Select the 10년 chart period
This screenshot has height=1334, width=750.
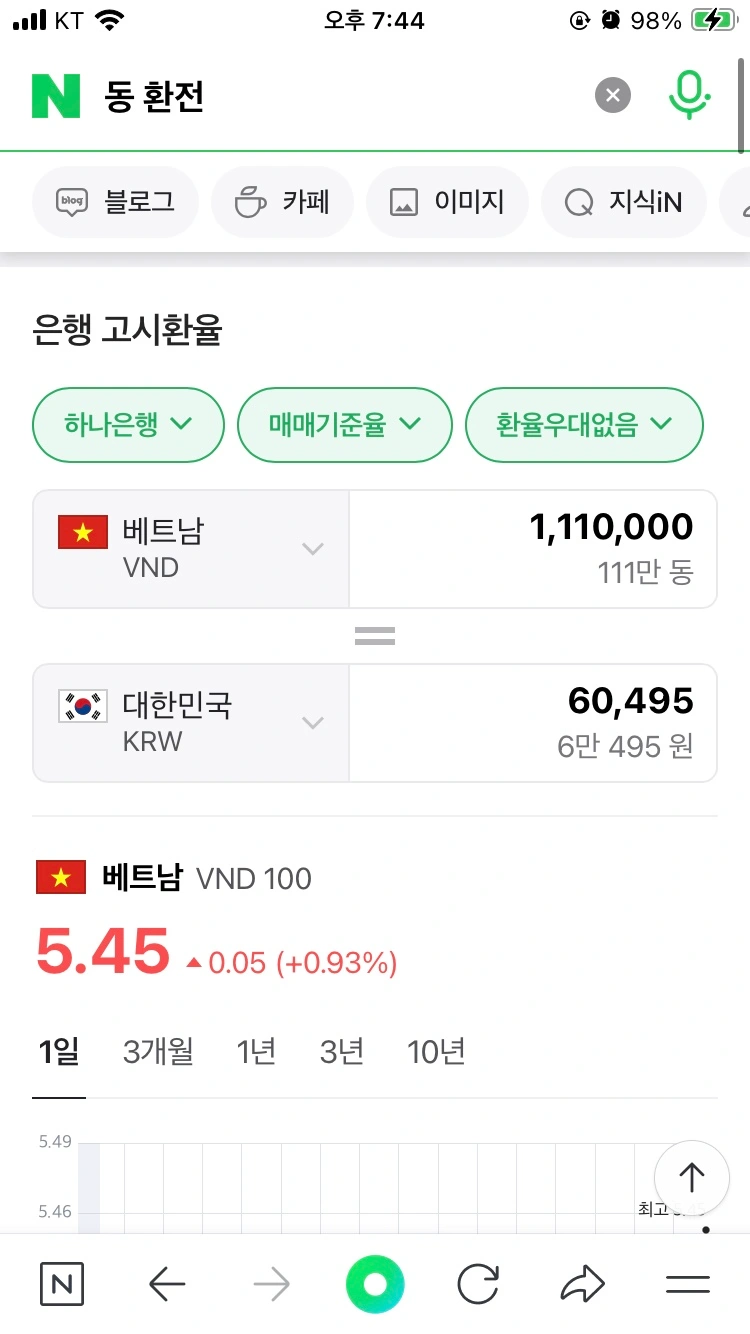(436, 1052)
